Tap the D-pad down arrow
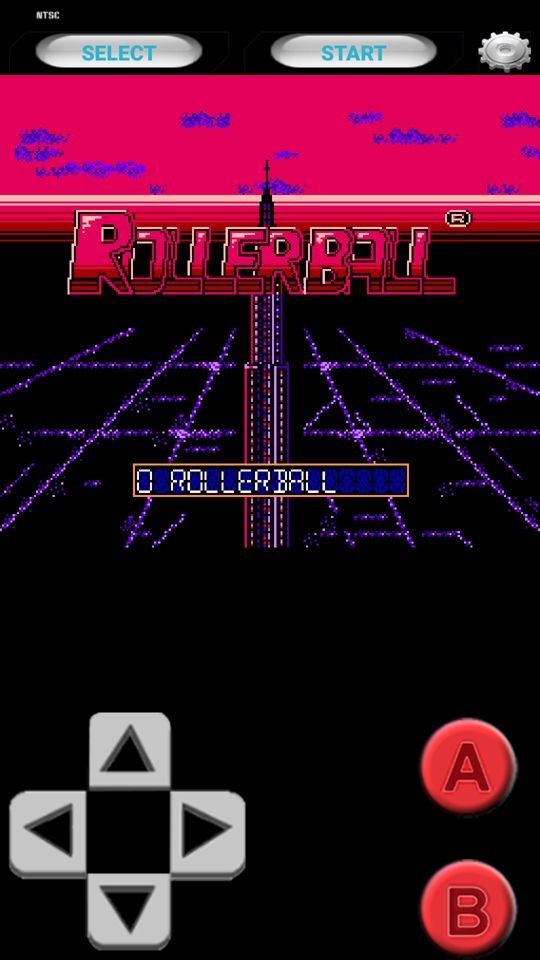 [x=129, y=911]
